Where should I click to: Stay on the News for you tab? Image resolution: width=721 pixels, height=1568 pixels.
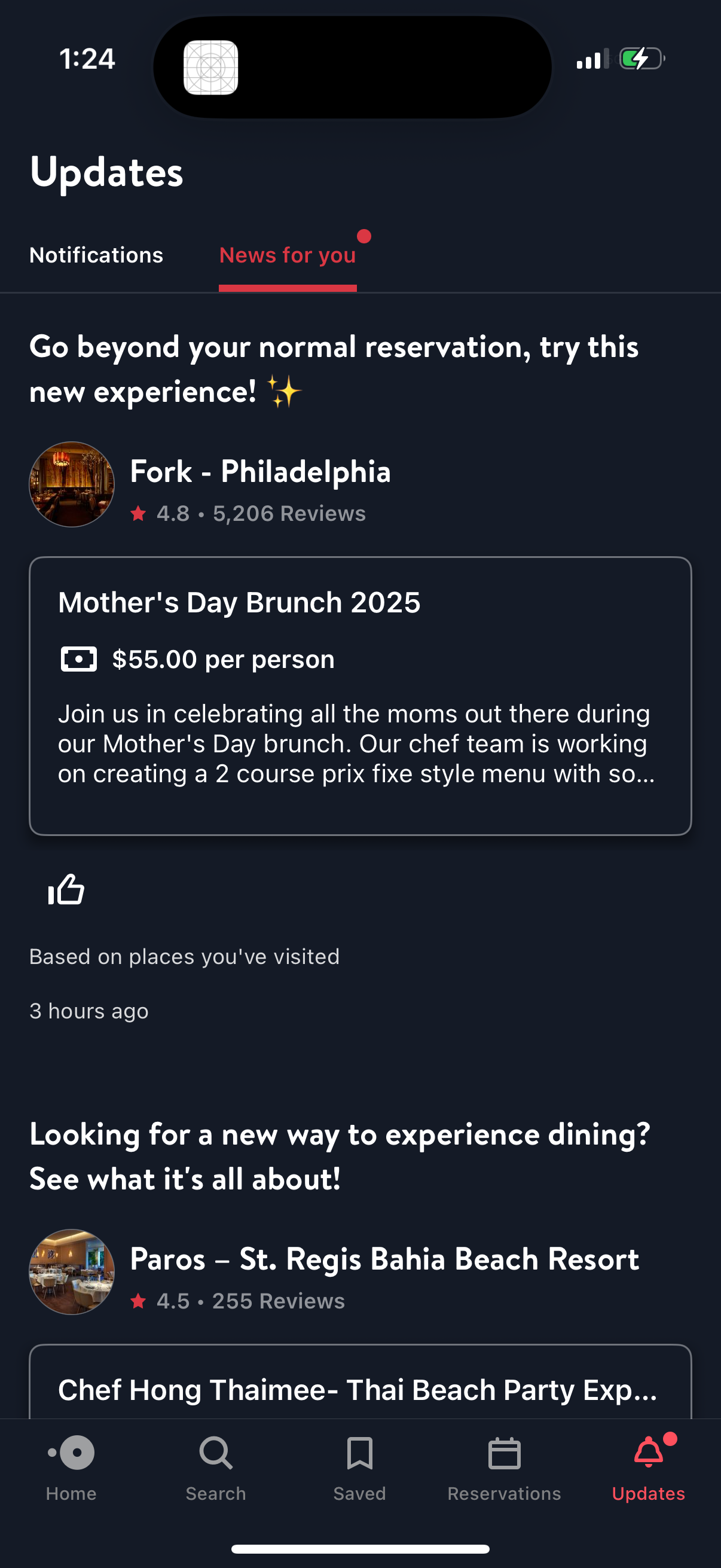(287, 255)
